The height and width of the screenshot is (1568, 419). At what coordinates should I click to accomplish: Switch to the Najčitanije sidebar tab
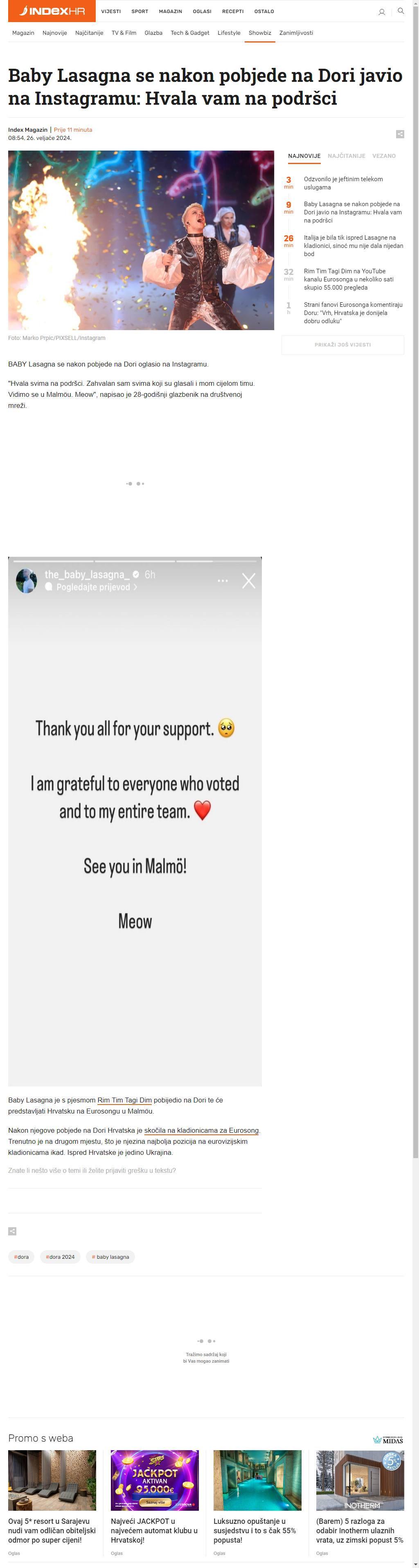[x=347, y=156]
